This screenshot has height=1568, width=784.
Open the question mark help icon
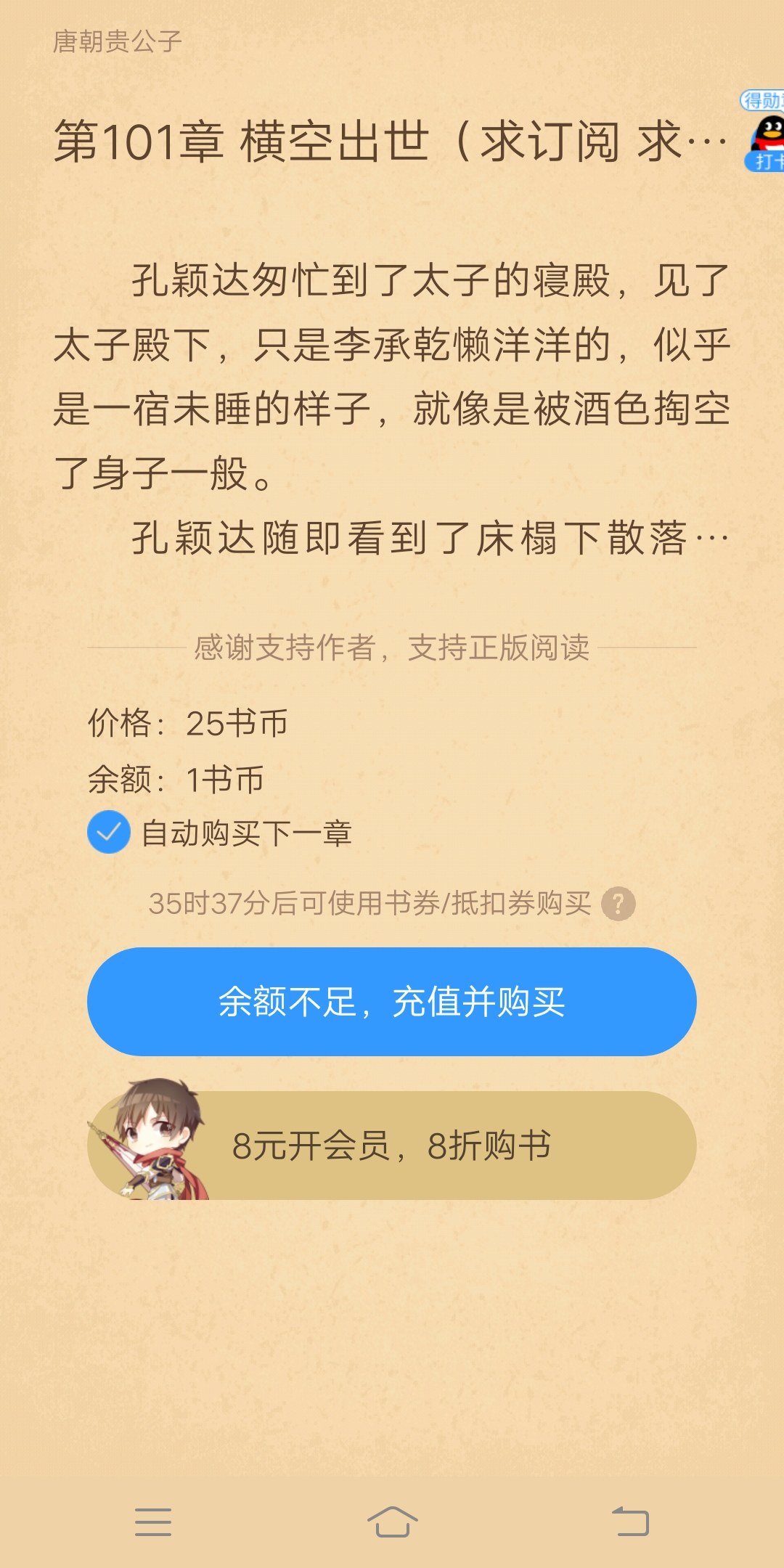coord(618,904)
